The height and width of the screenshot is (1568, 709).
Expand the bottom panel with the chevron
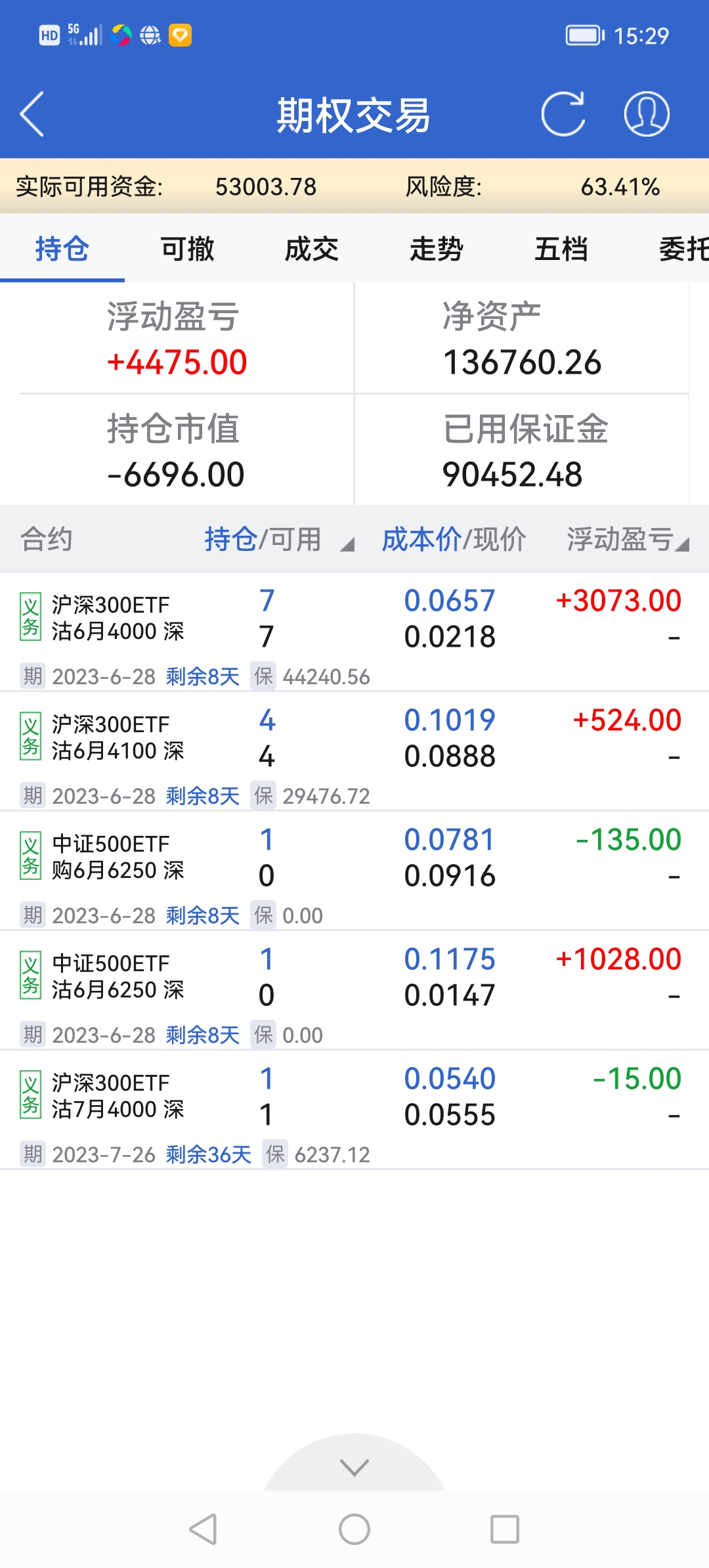tap(354, 1467)
